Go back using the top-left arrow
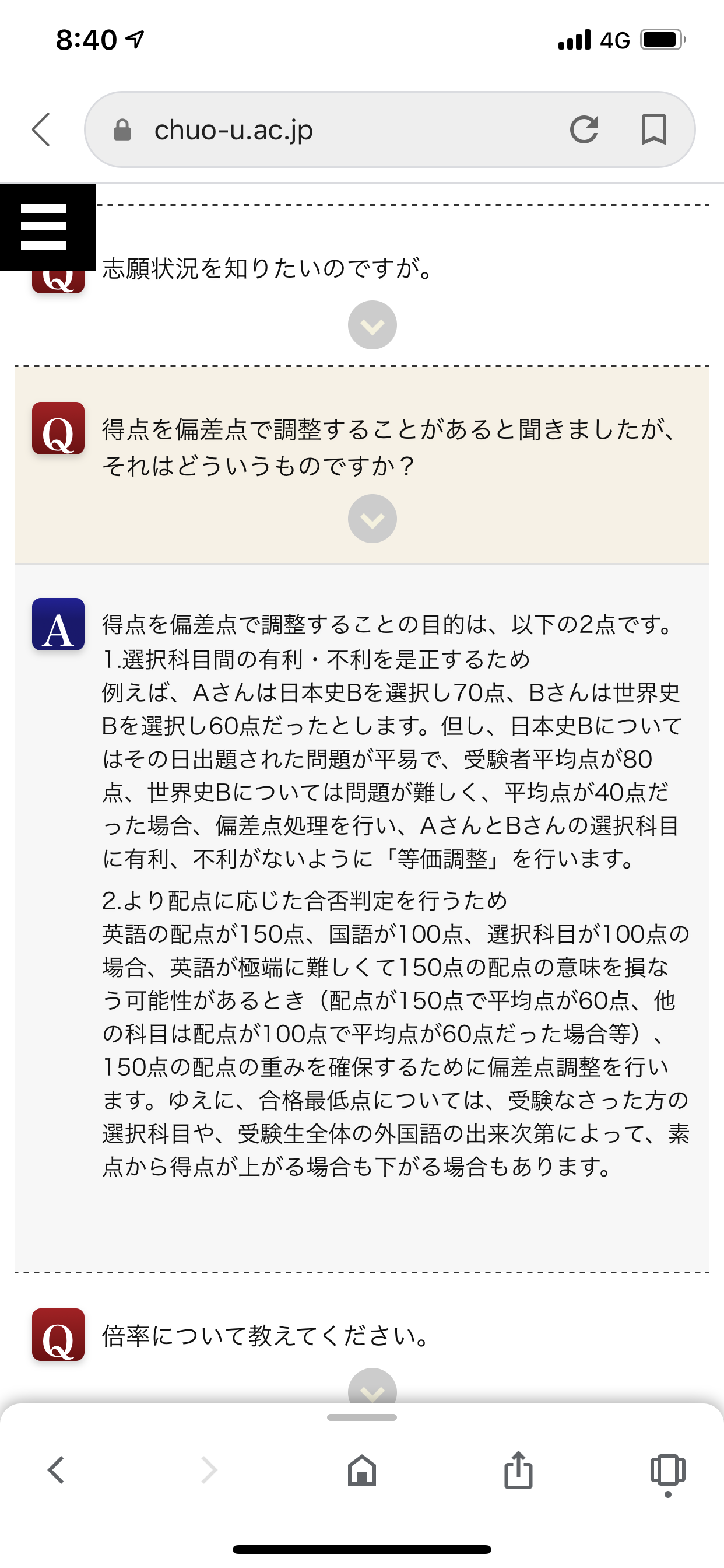Viewport: 724px width, 1568px height. (x=41, y=129)
